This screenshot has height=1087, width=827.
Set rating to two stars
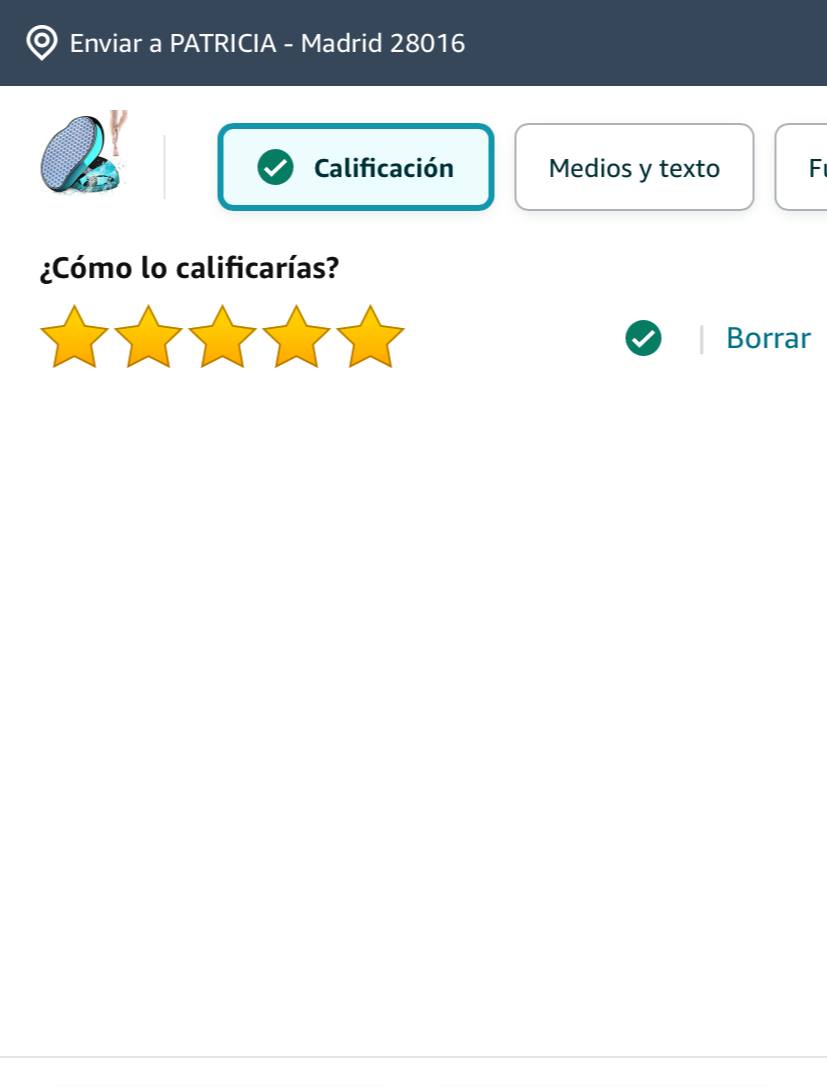(x=148, y=338)
